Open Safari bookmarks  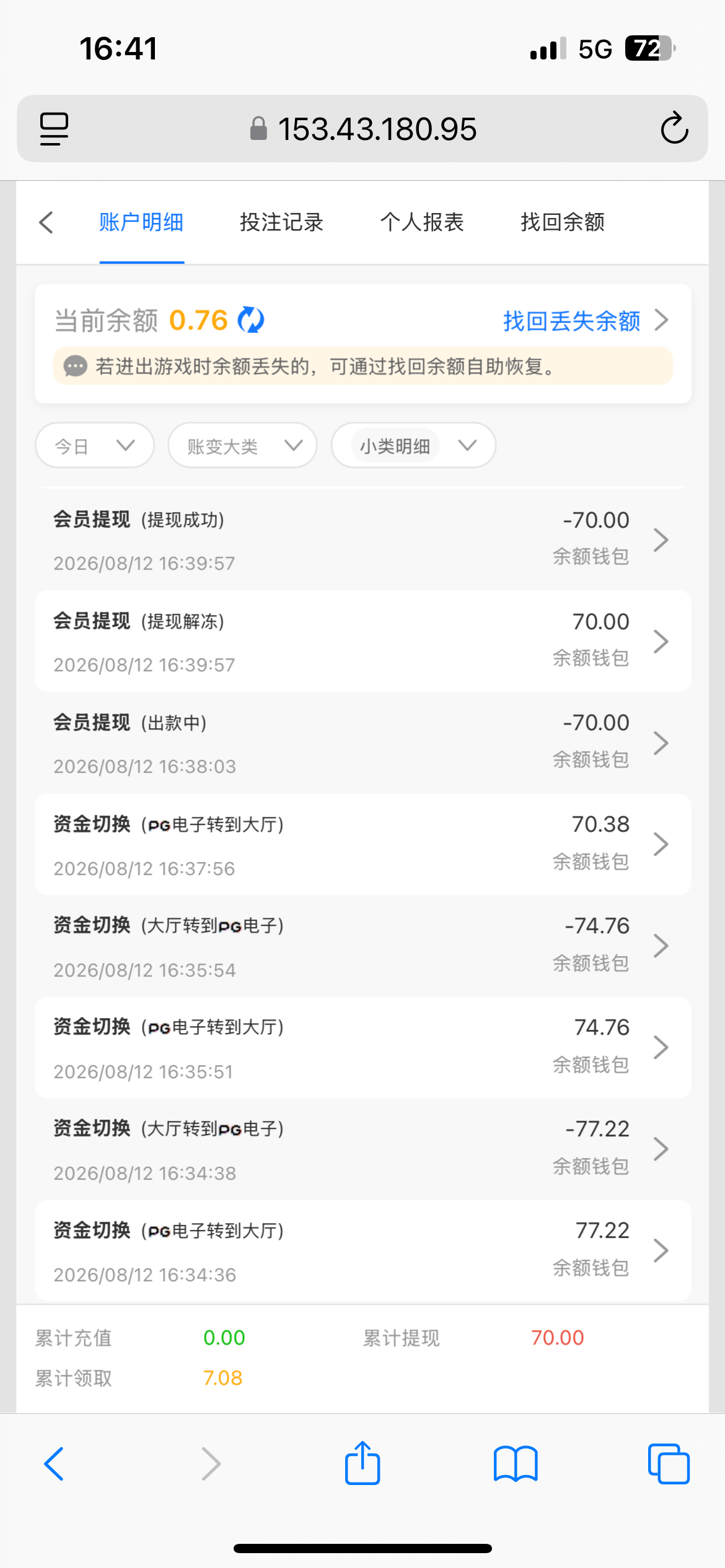click(516, 1465)
